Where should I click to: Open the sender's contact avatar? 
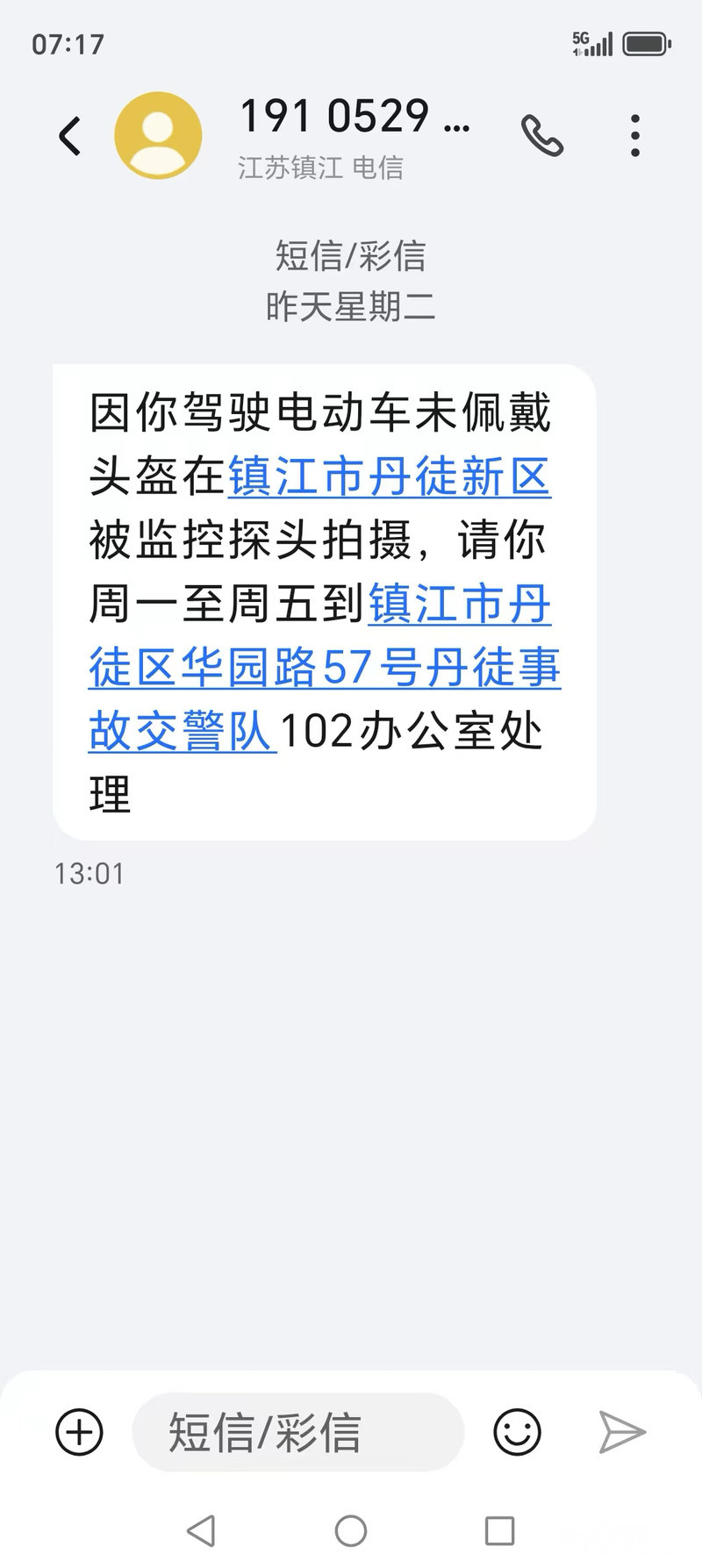click(158, 136)
